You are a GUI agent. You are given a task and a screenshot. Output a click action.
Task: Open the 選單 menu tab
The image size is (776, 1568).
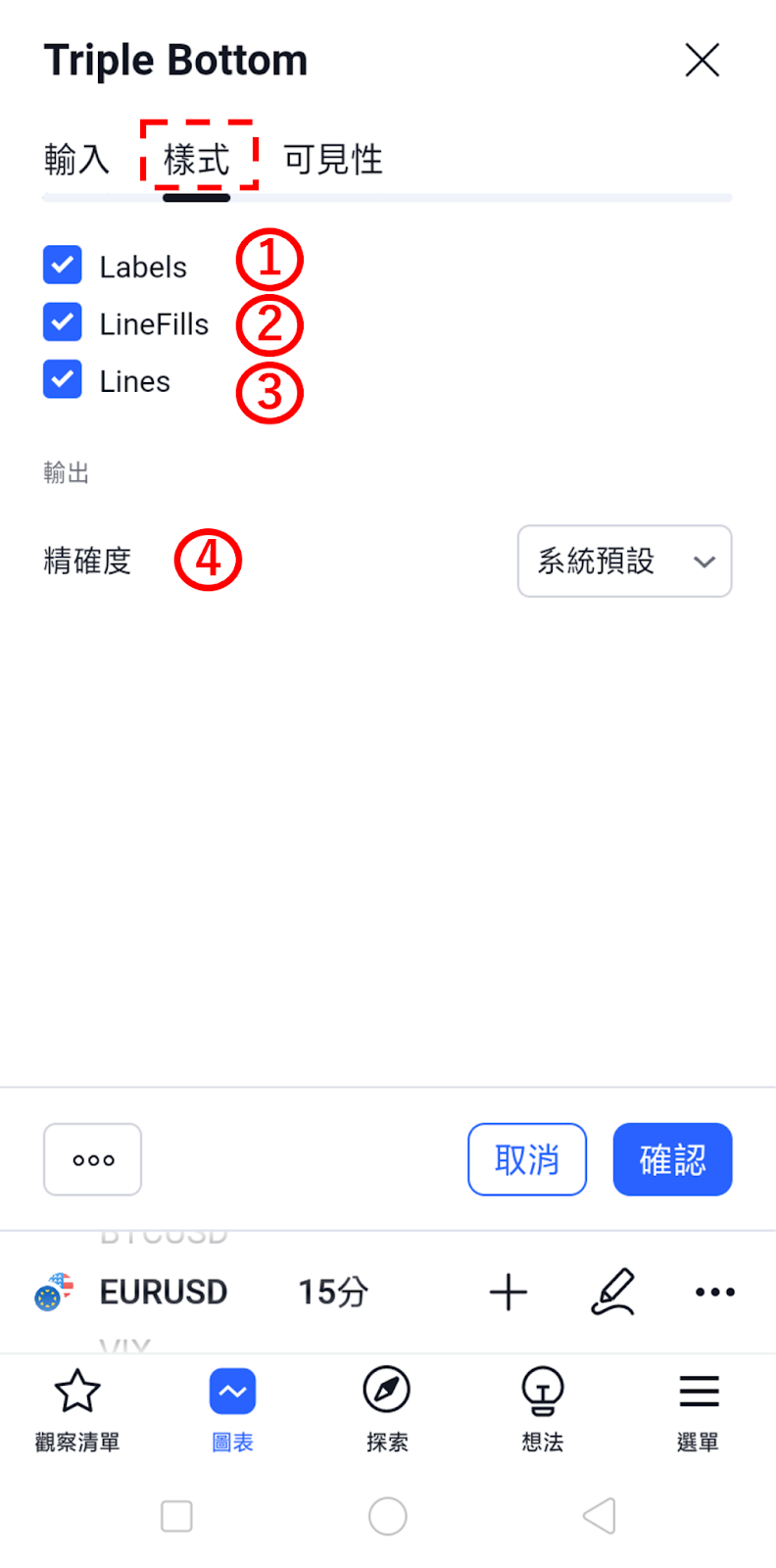coord(698,1409)
